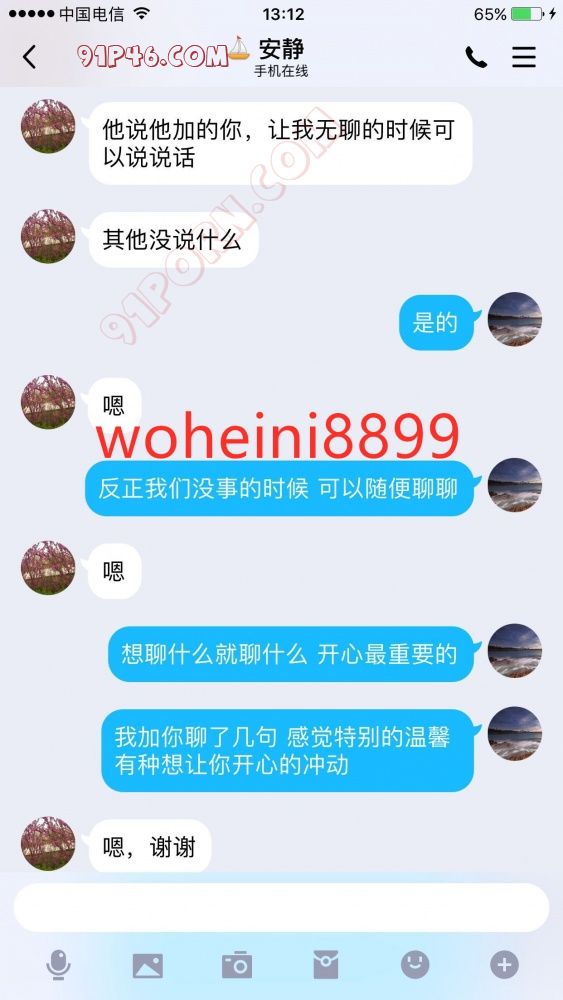Open the photo gallery picker
This screenshot has height=1000, width=563.
tap(147, 966)
